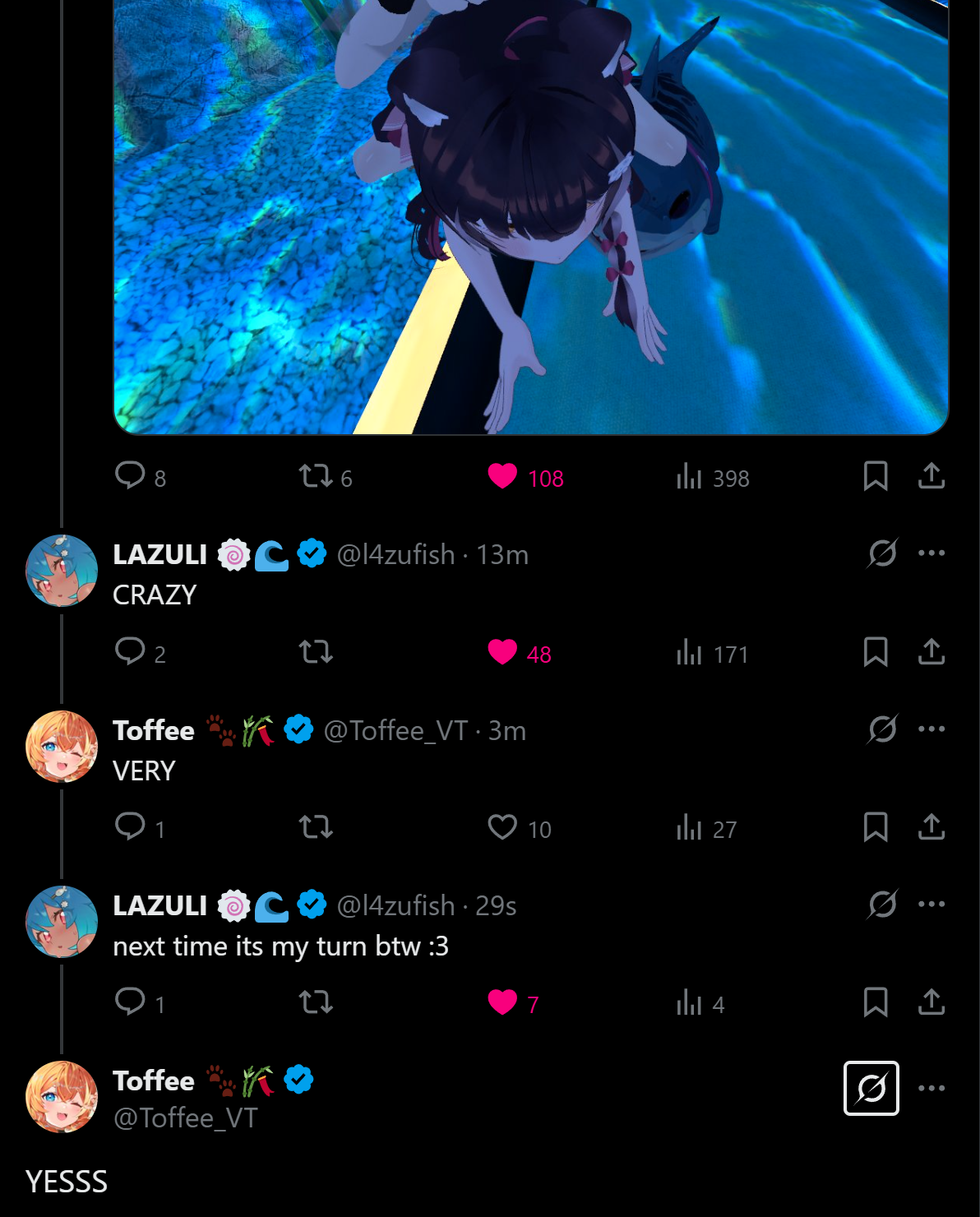
Task: Open LAZULI's @l4zufish profile from 13m reply
Action: click(395, 555)
